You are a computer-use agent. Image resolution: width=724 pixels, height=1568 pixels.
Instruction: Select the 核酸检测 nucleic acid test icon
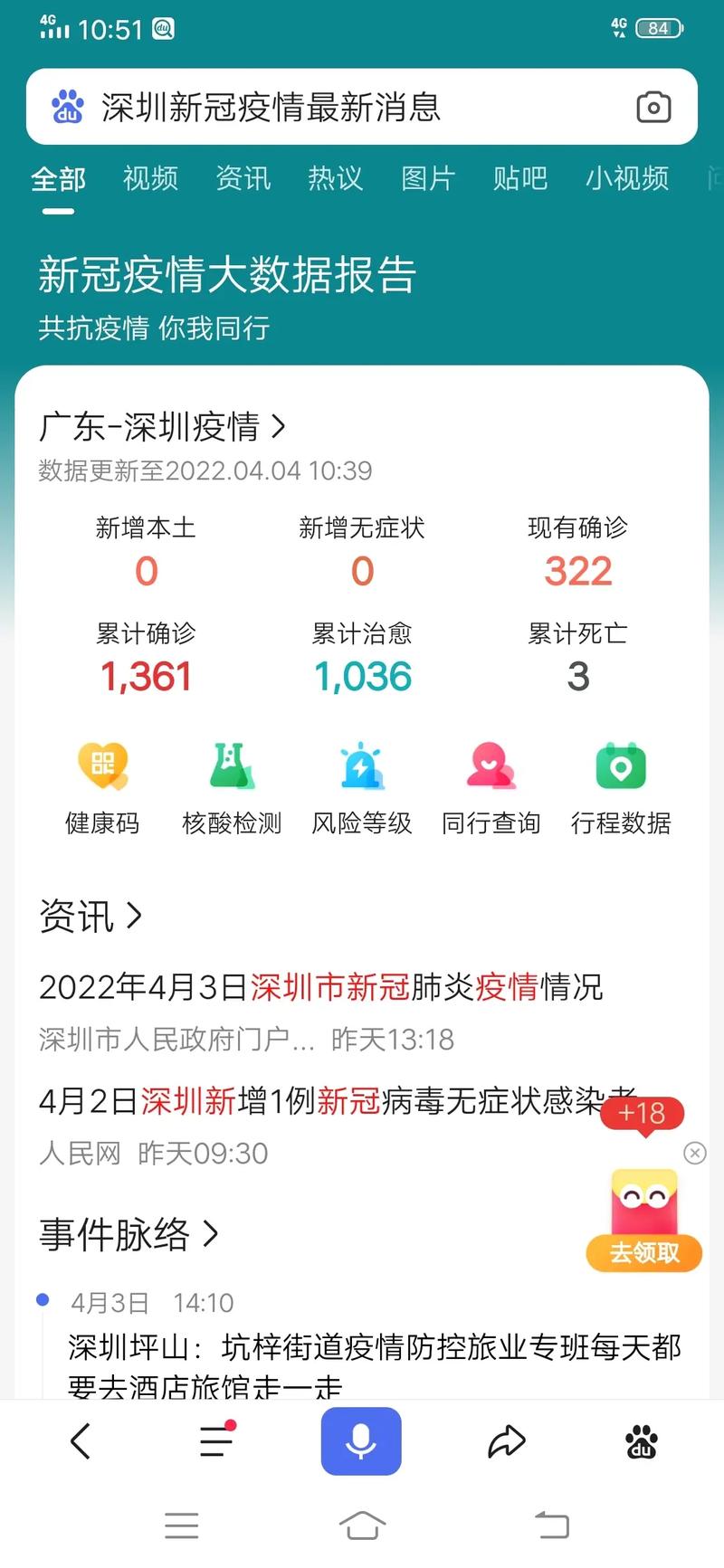click(232, 785)
